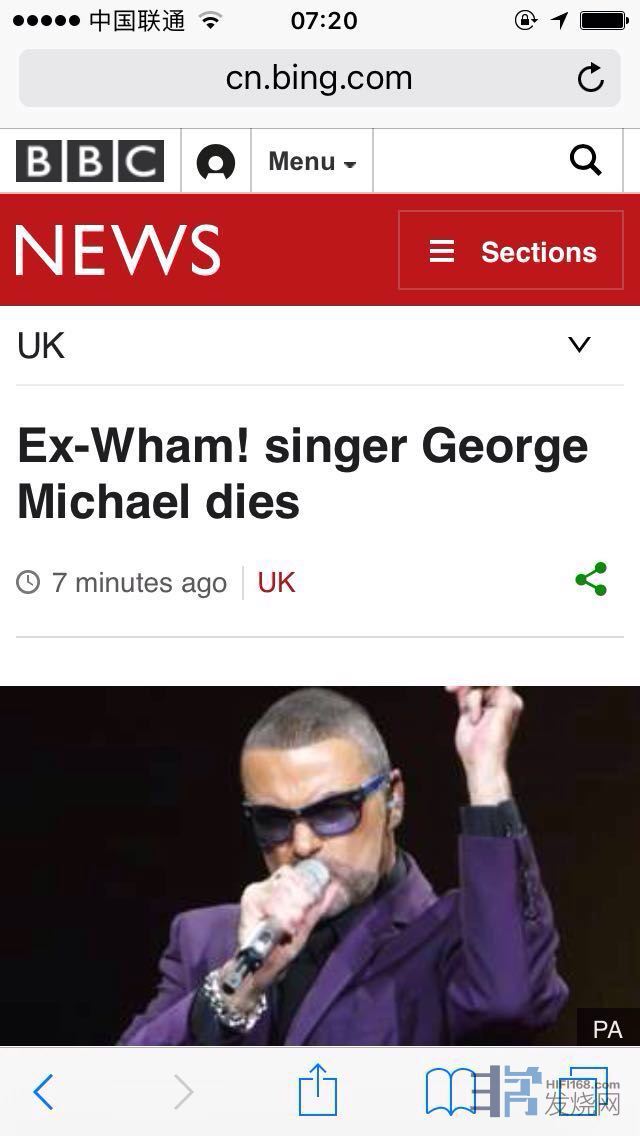Reload the current page

click(x=591, y=78)
